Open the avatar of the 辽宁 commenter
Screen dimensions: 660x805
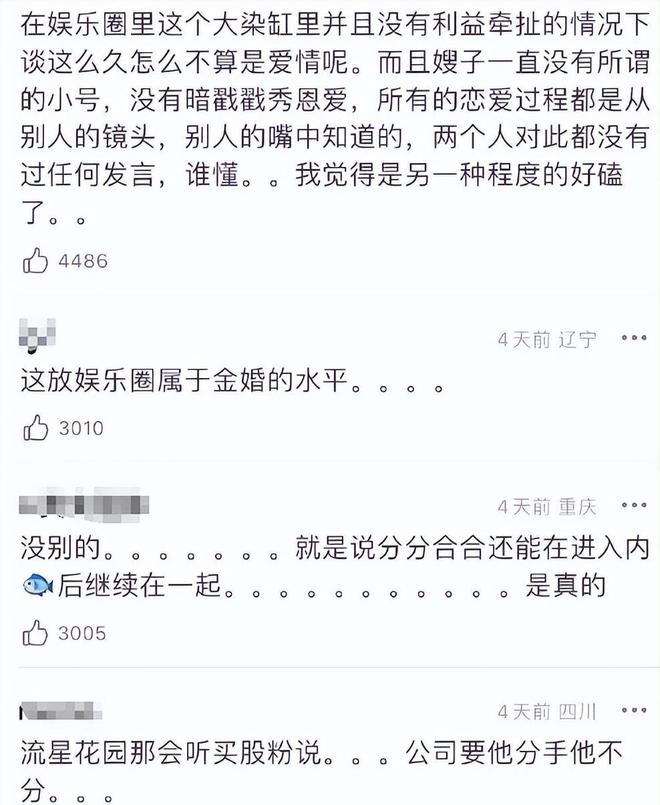[x=37, y=337]
